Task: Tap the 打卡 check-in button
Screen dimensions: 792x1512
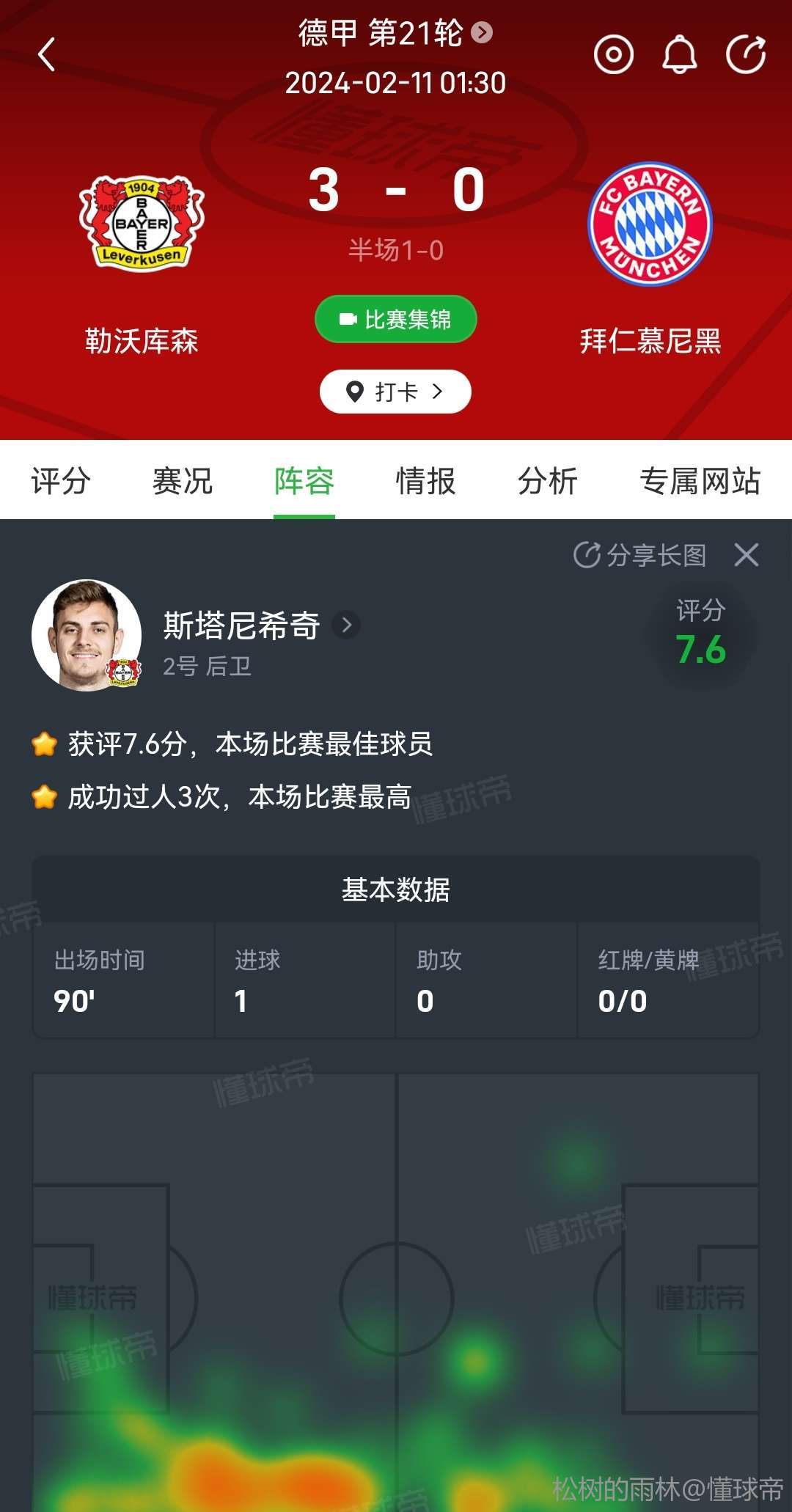Action: 395,392
